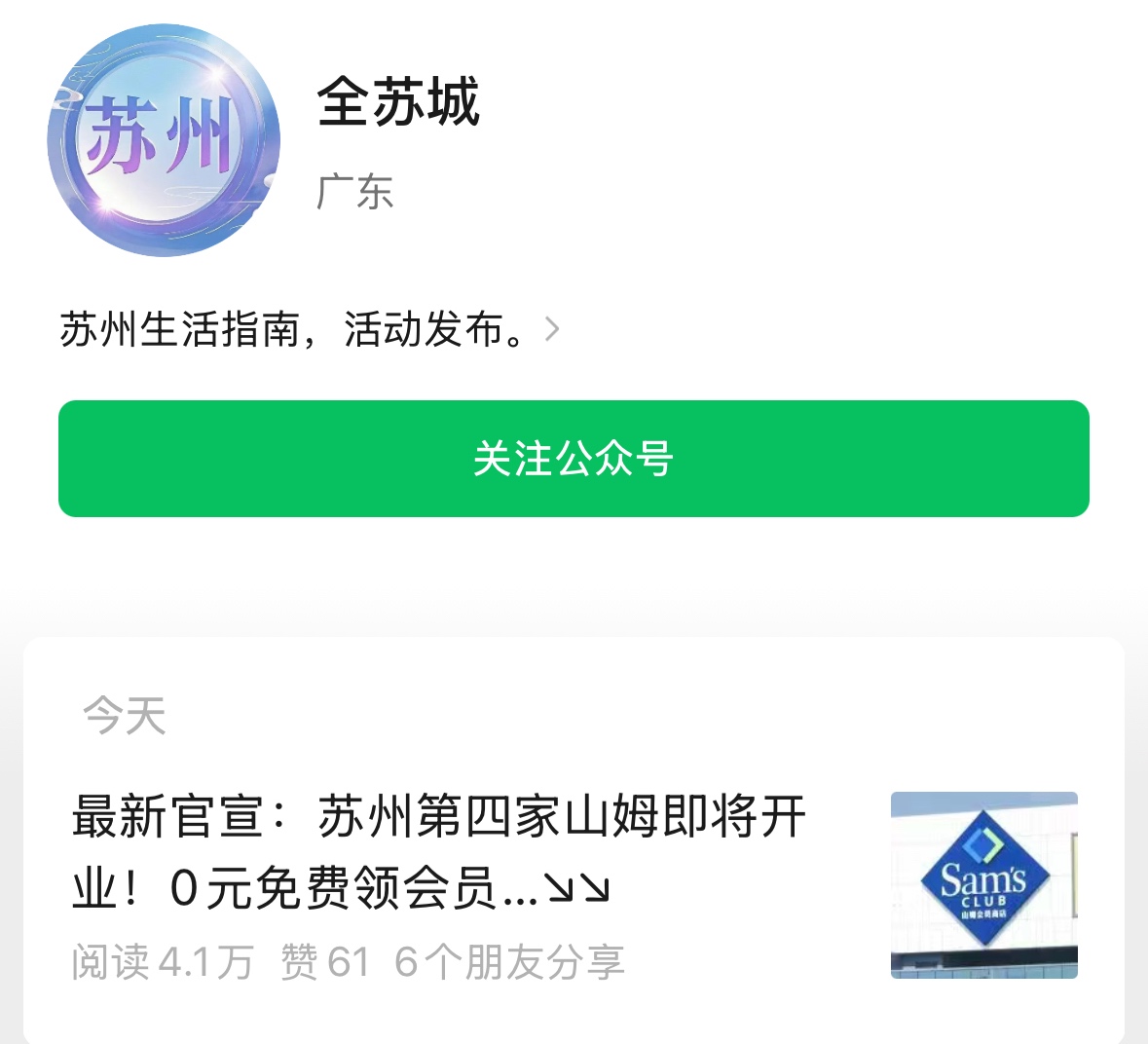Open the Sam's Club article thumbnail
Image resolution: width=1148 pixels, height=1044 pixels.
point(983,884)
